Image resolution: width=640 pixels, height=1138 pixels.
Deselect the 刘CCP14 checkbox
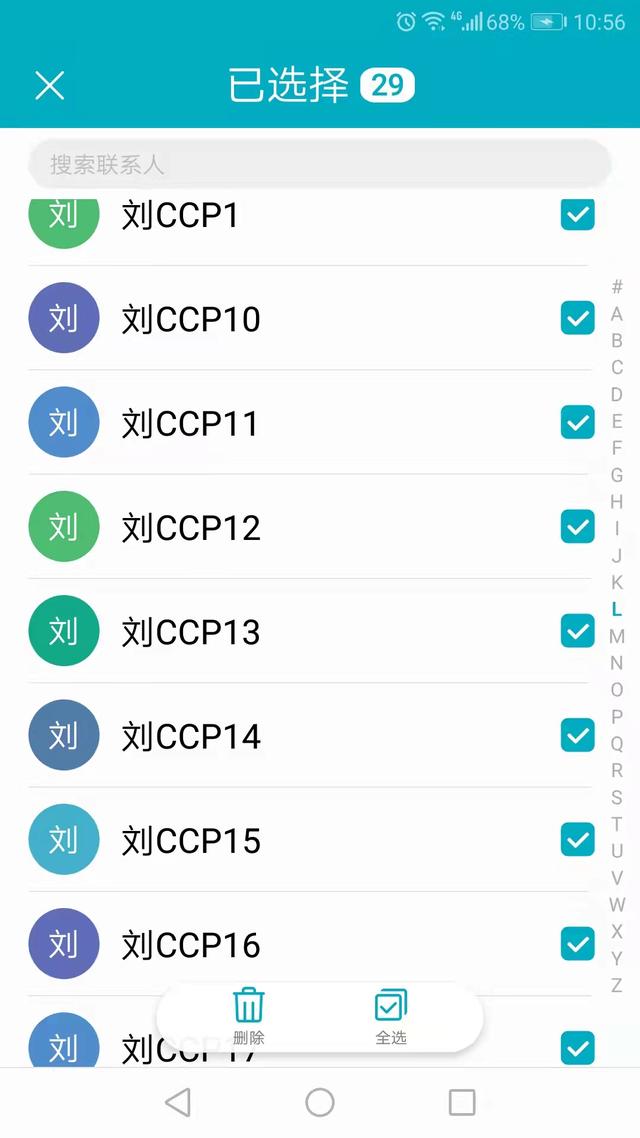point(577,735)
